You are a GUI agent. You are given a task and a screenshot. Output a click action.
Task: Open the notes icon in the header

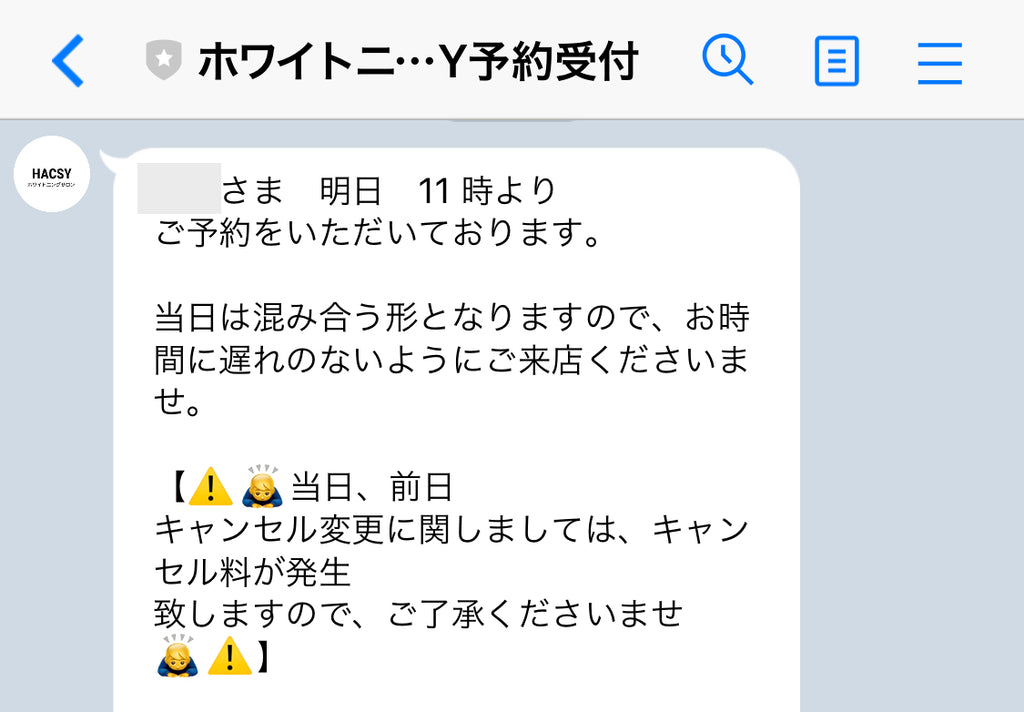(836, 63)
